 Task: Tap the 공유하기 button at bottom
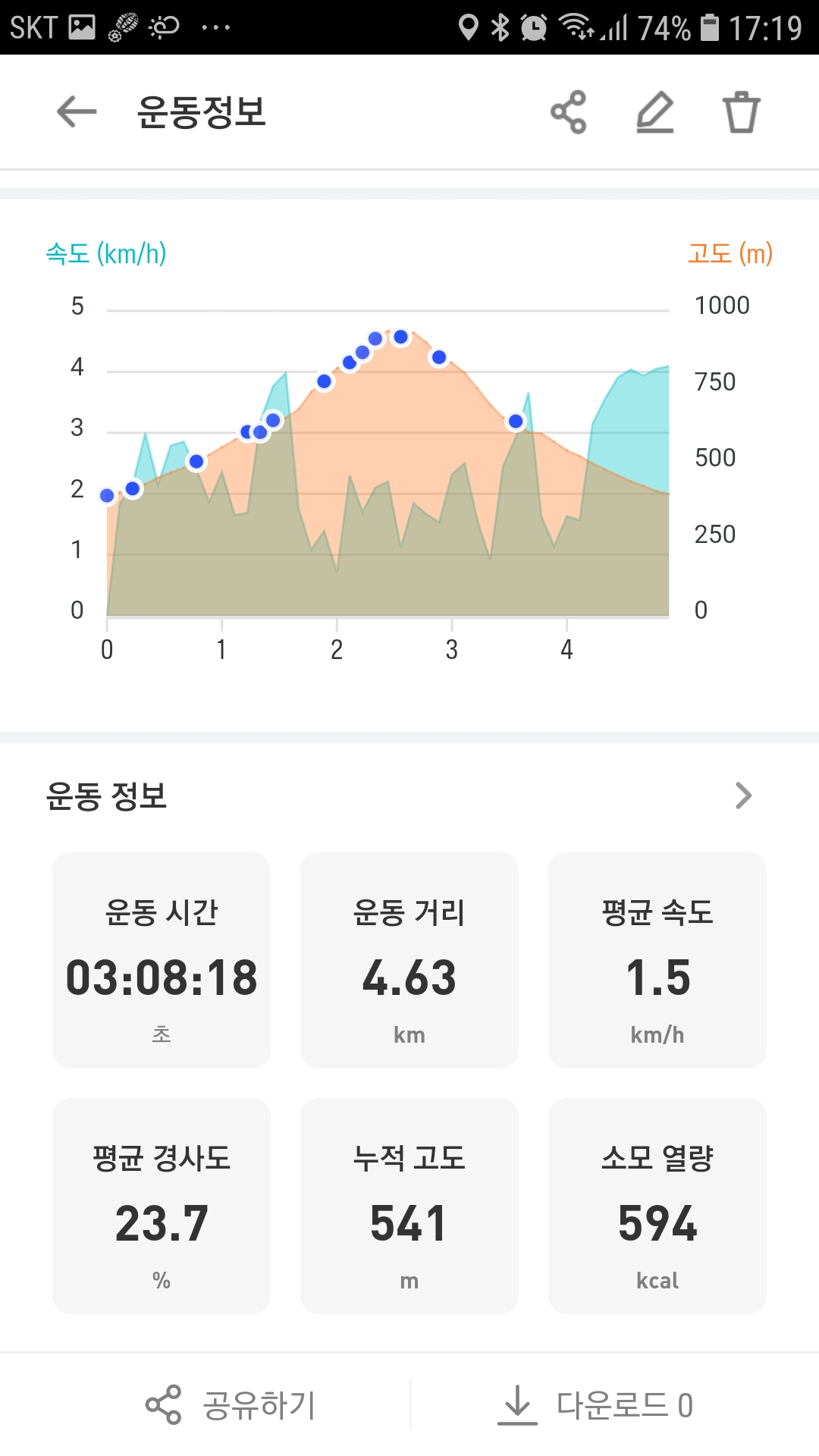(x=231, y=1405)
